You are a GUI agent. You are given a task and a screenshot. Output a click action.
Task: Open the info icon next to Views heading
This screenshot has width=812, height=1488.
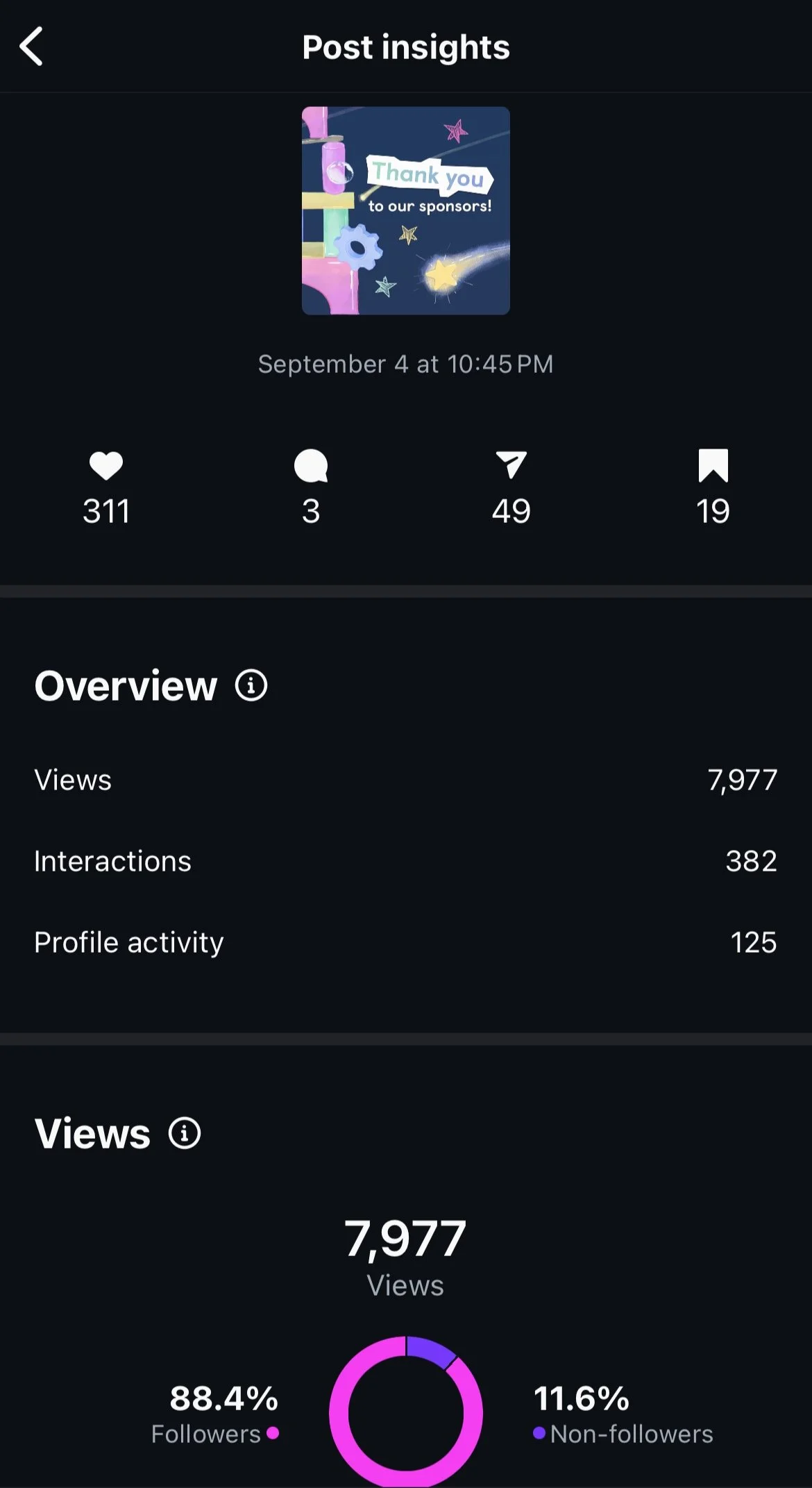[x=185, y=1133]
